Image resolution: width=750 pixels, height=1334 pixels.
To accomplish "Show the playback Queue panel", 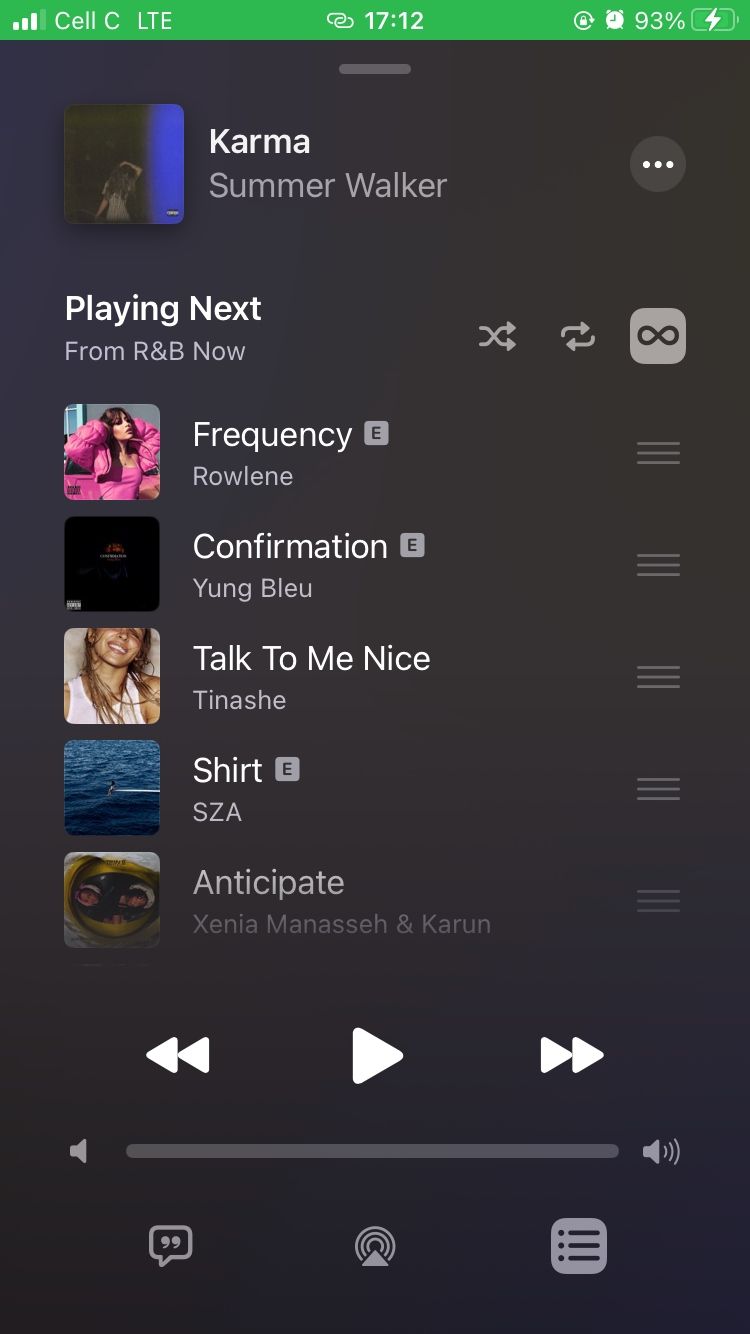I will [578, 1246].
